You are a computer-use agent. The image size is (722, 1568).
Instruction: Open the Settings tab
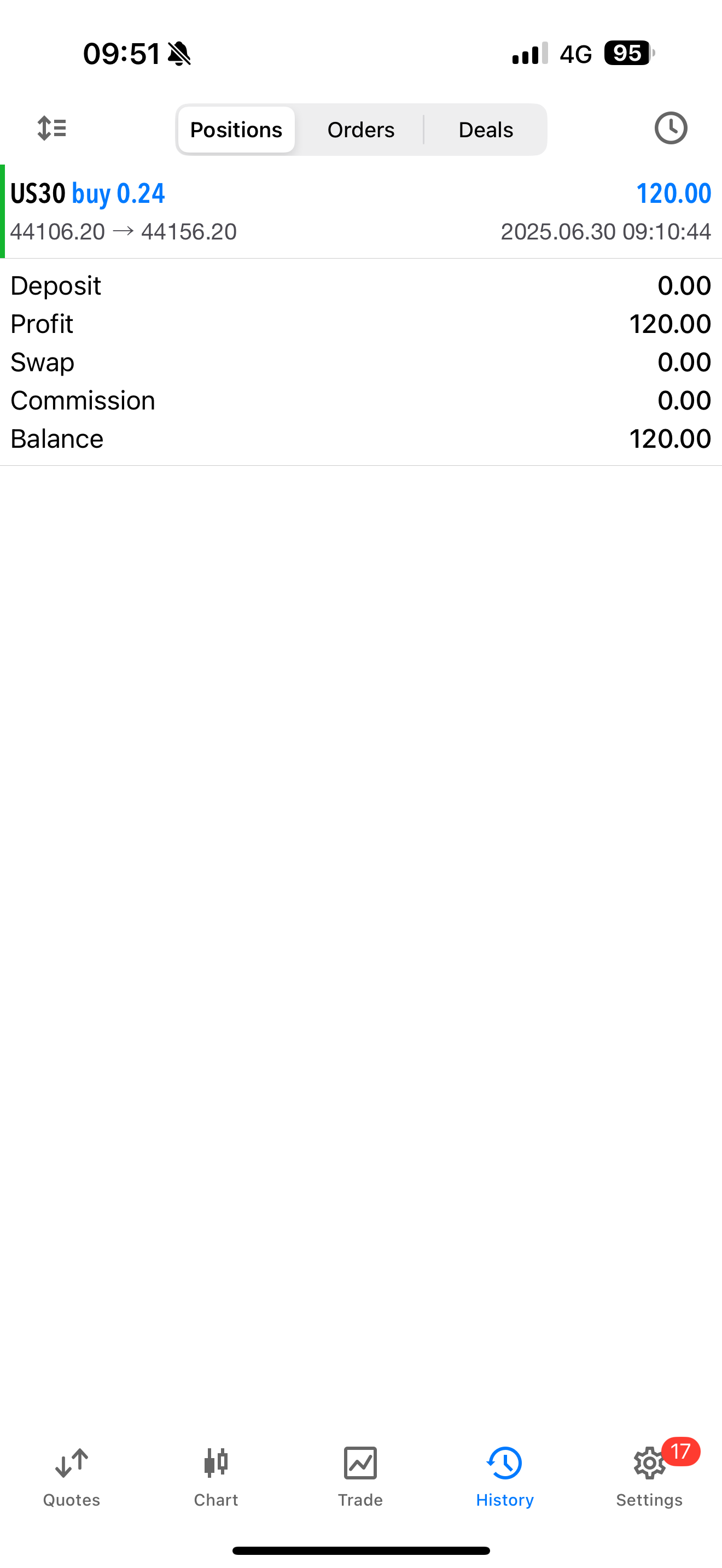(650, 1476)
